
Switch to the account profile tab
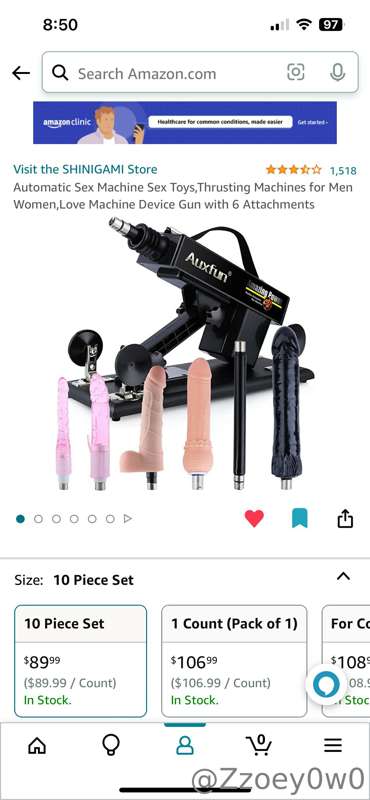(x=185, y=746)
